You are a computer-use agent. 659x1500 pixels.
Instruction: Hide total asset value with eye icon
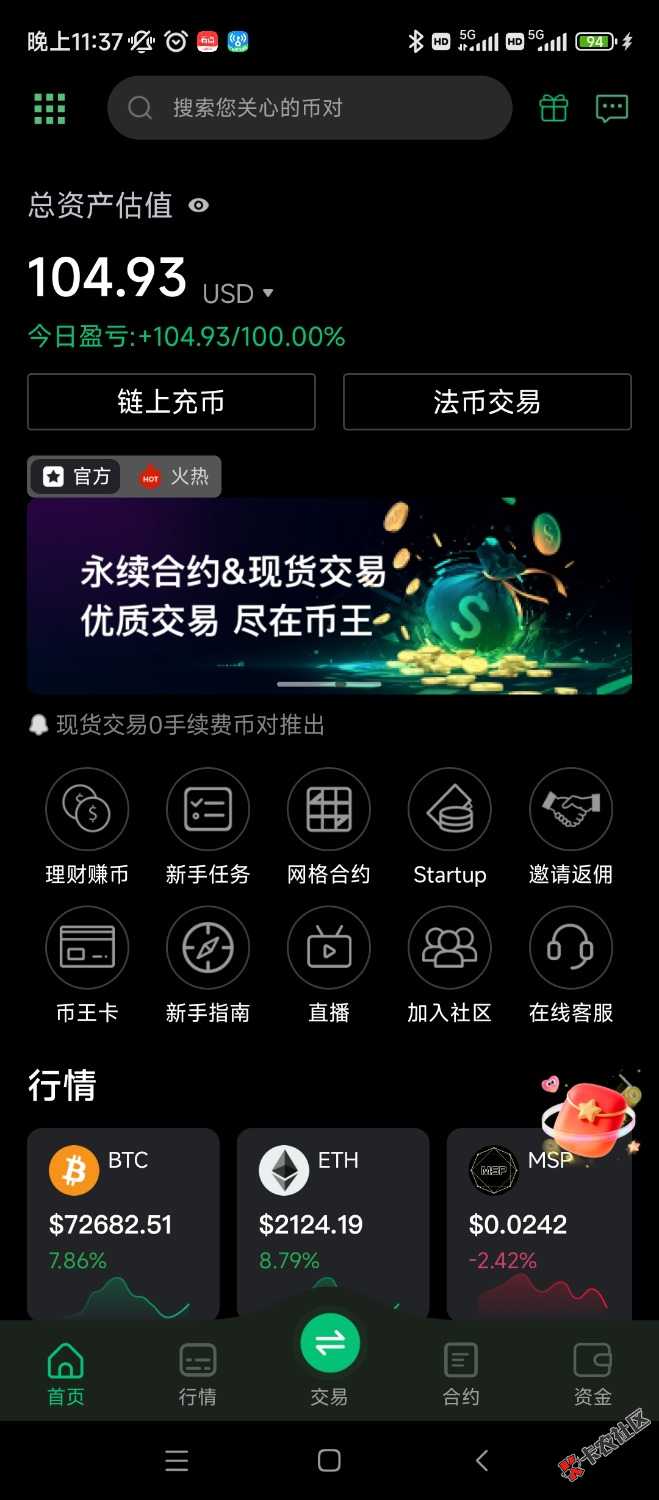click(x=199, y=206)
